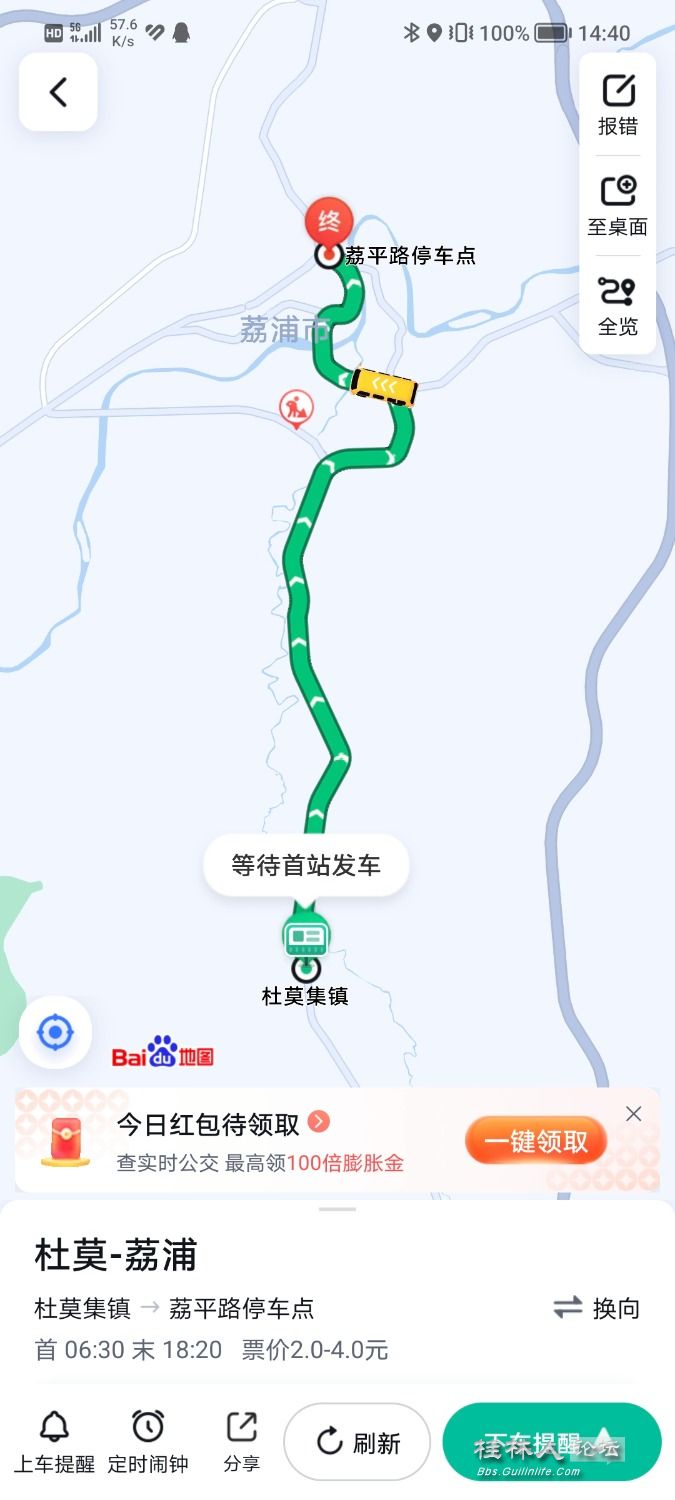Screen dimensions: 675x1500
Task: Set 上车提醒 boarding reminder
Action: [54, 1441]
